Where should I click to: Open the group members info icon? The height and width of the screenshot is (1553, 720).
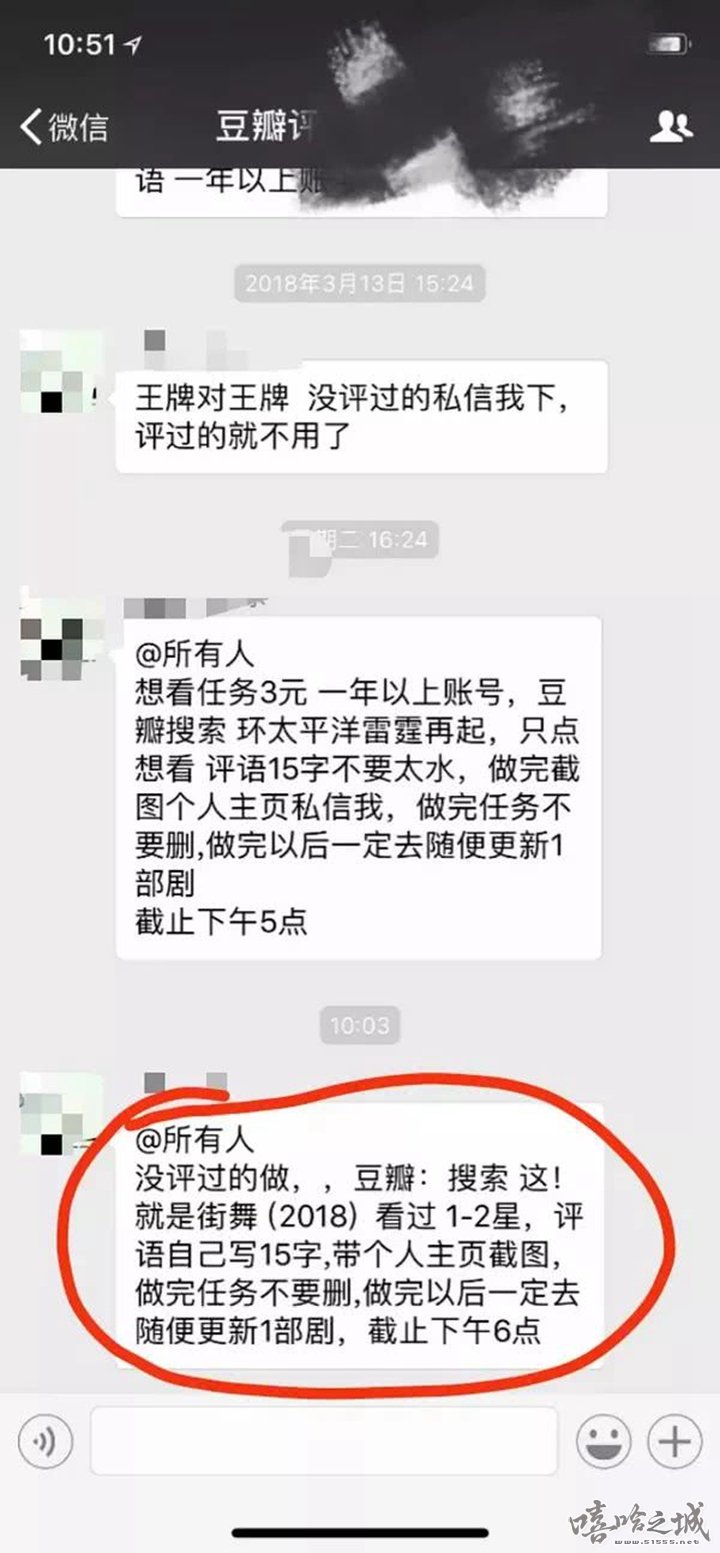point(670,126)
